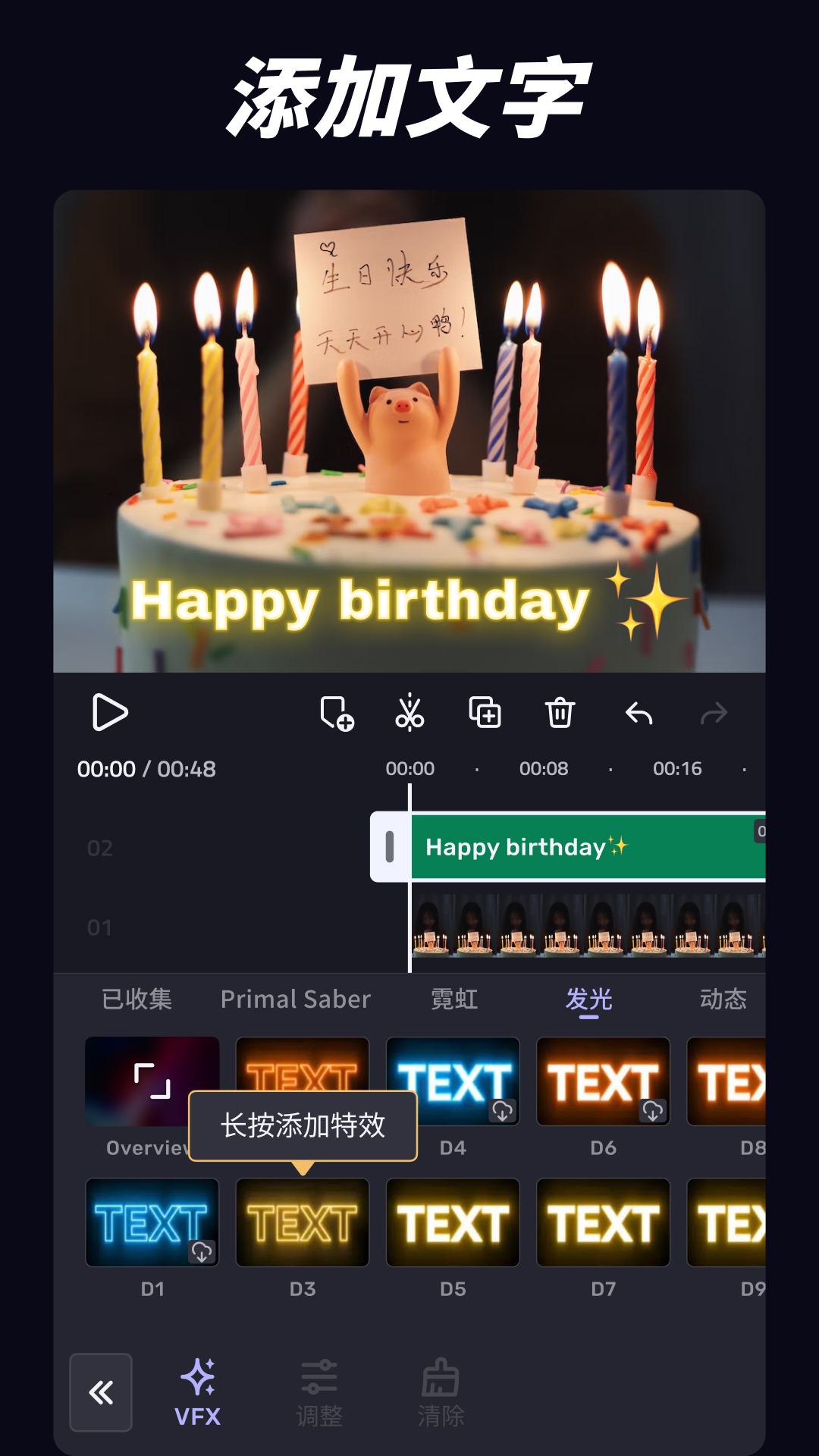Viewport: 819px width, 1456px height.
Task: Split the clip with the scissors tool
Action: (409, 713)
